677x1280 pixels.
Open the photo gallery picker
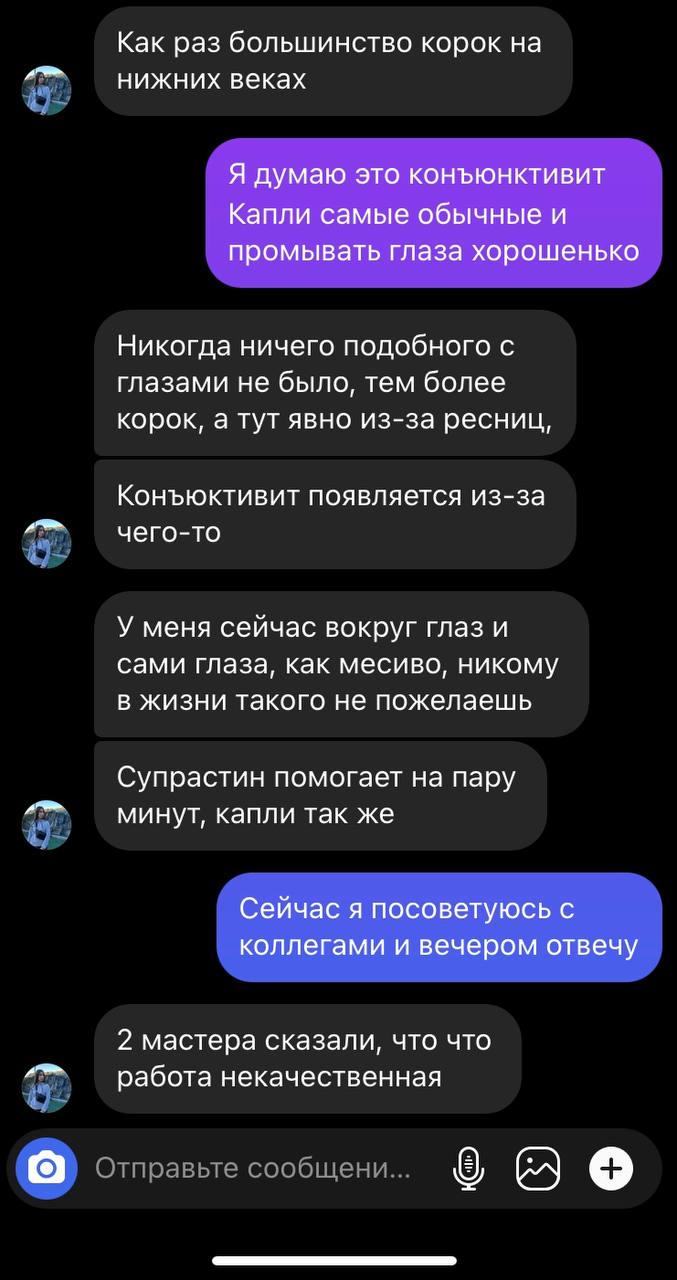[x=537, y=1167]
